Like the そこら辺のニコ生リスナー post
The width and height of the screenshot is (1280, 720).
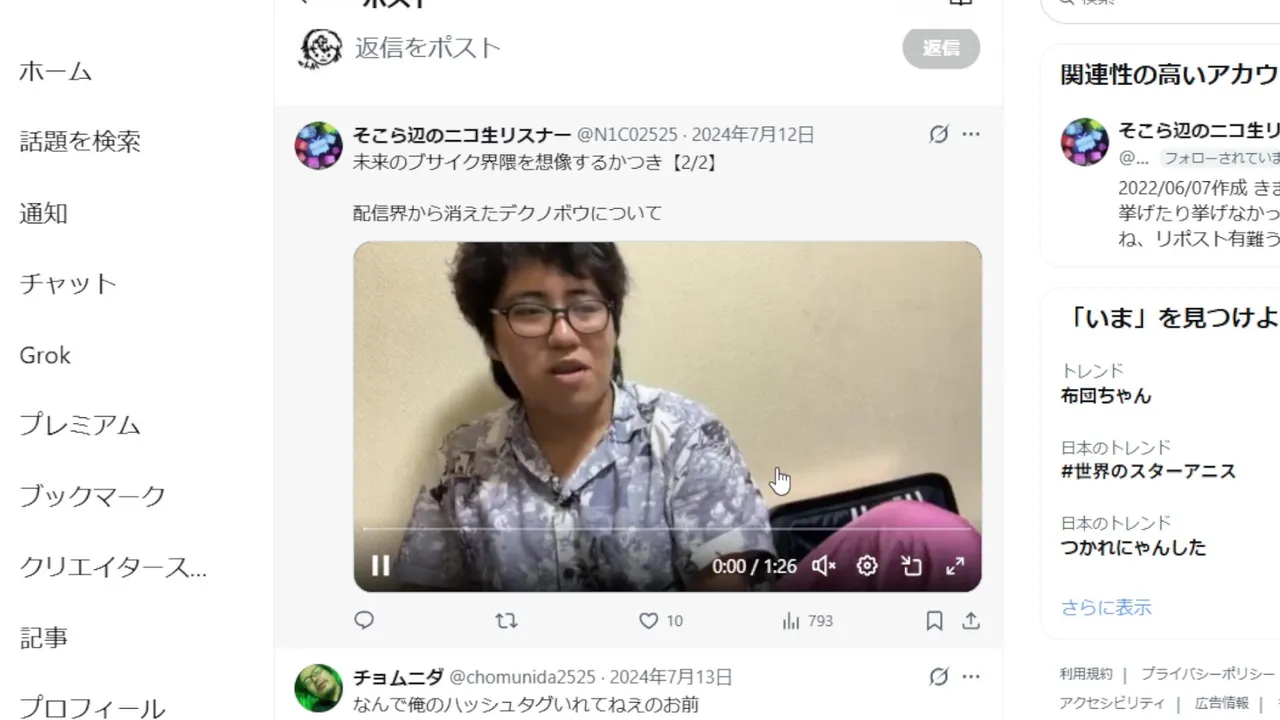(x=649, y=621)
